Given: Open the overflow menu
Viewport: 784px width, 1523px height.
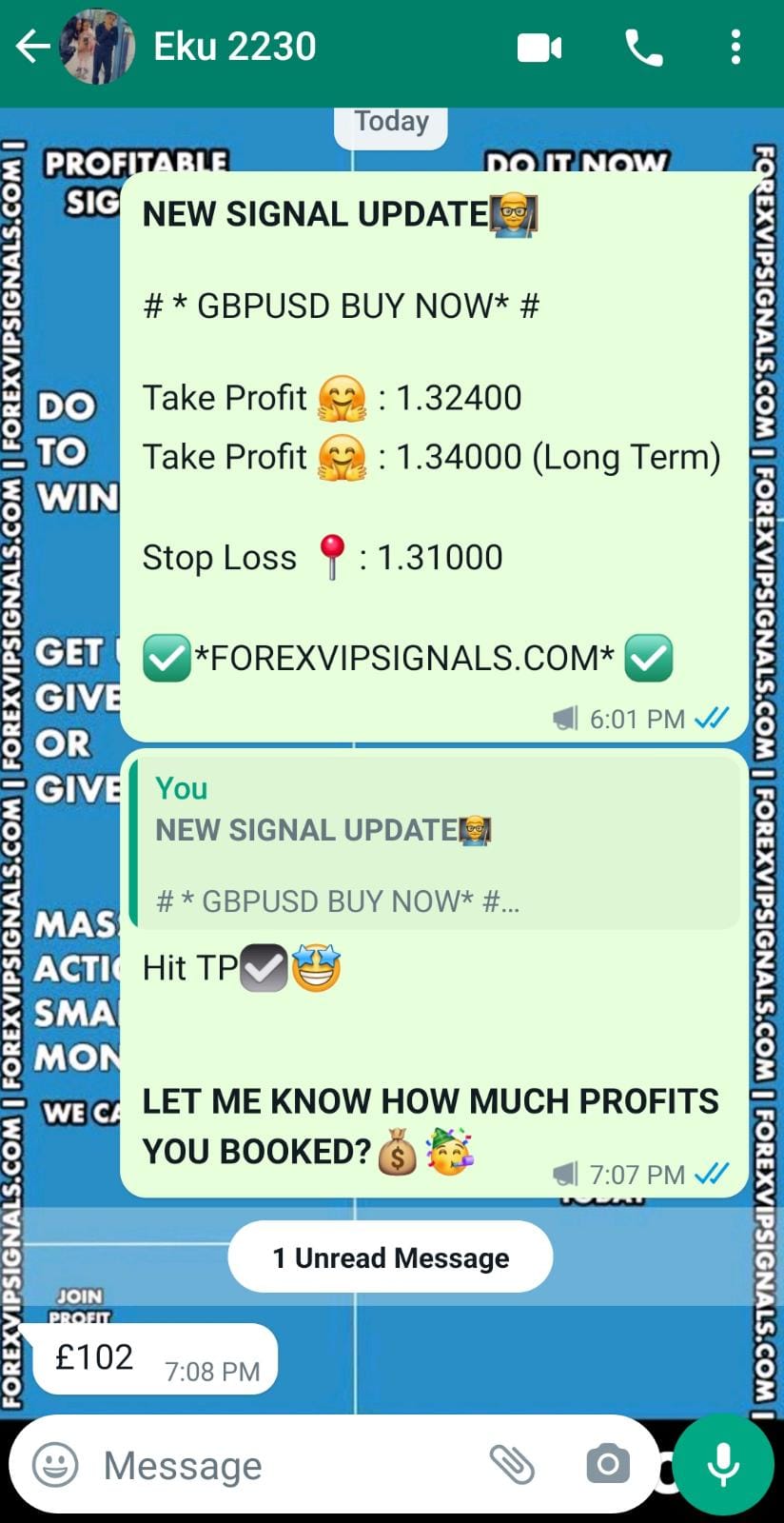Looking at the screenshot, I should pyautogui.click(x=735, y=48).
